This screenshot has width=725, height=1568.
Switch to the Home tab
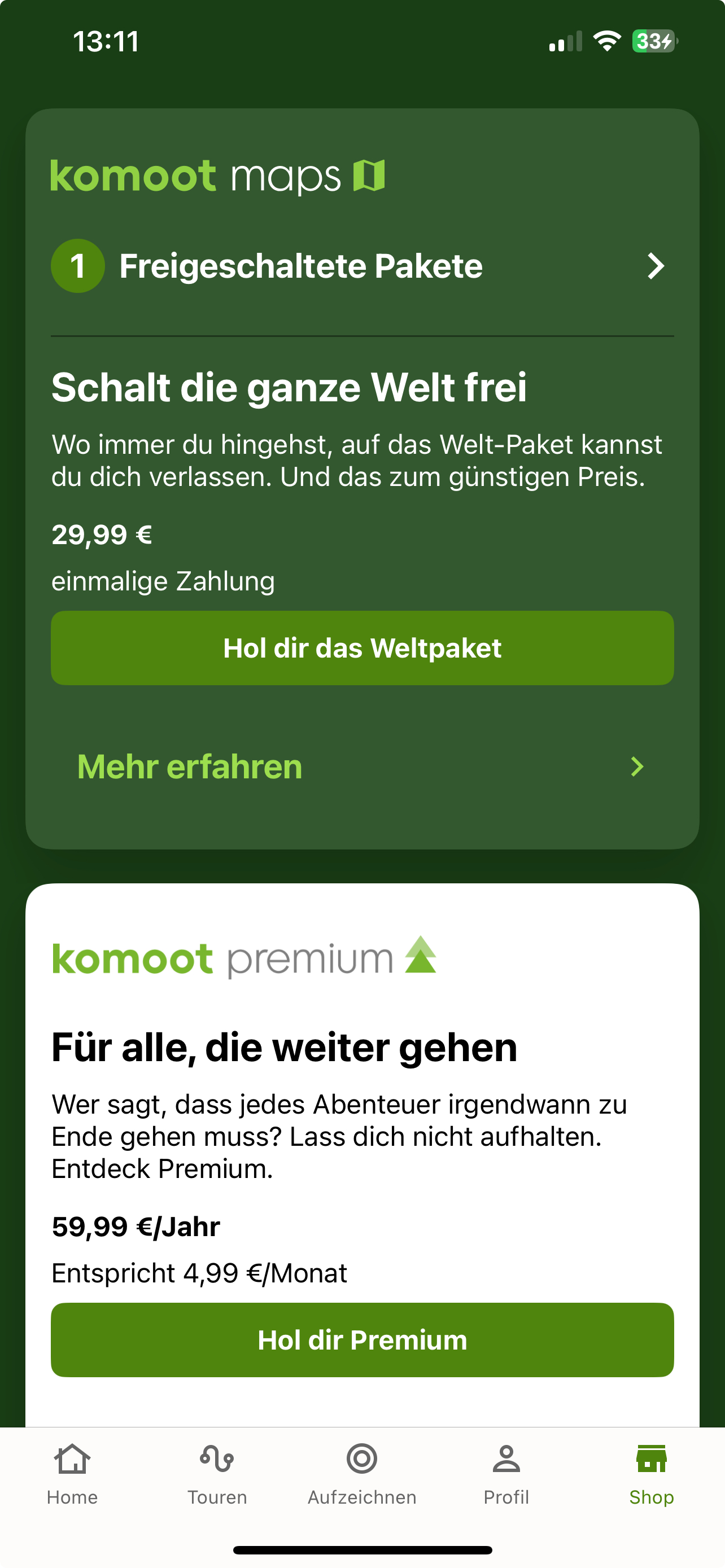(72, 1474)
